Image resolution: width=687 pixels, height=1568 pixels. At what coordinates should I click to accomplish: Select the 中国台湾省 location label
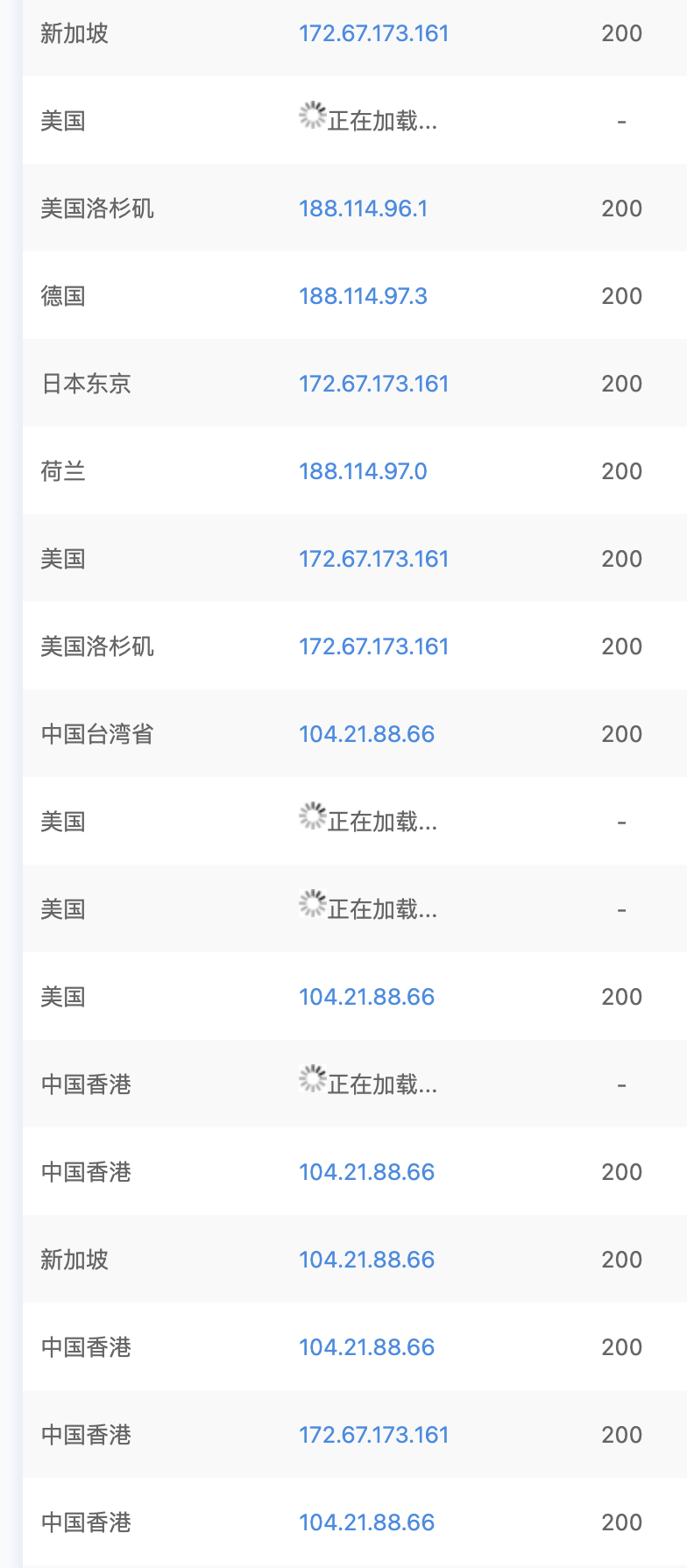(97, 733)
